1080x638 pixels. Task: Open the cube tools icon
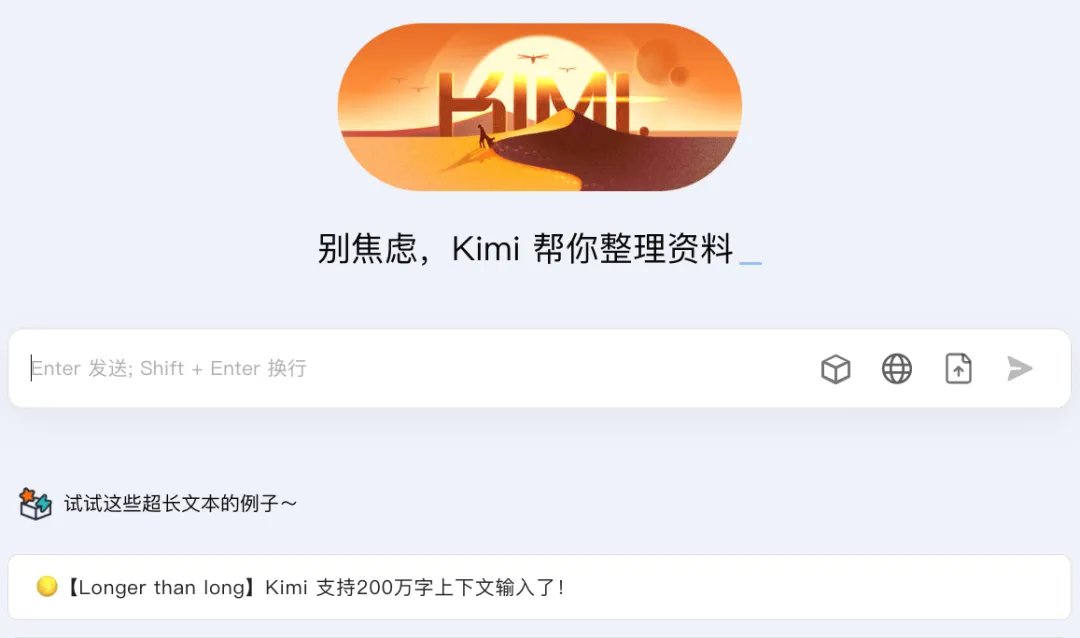coord(835,369)
